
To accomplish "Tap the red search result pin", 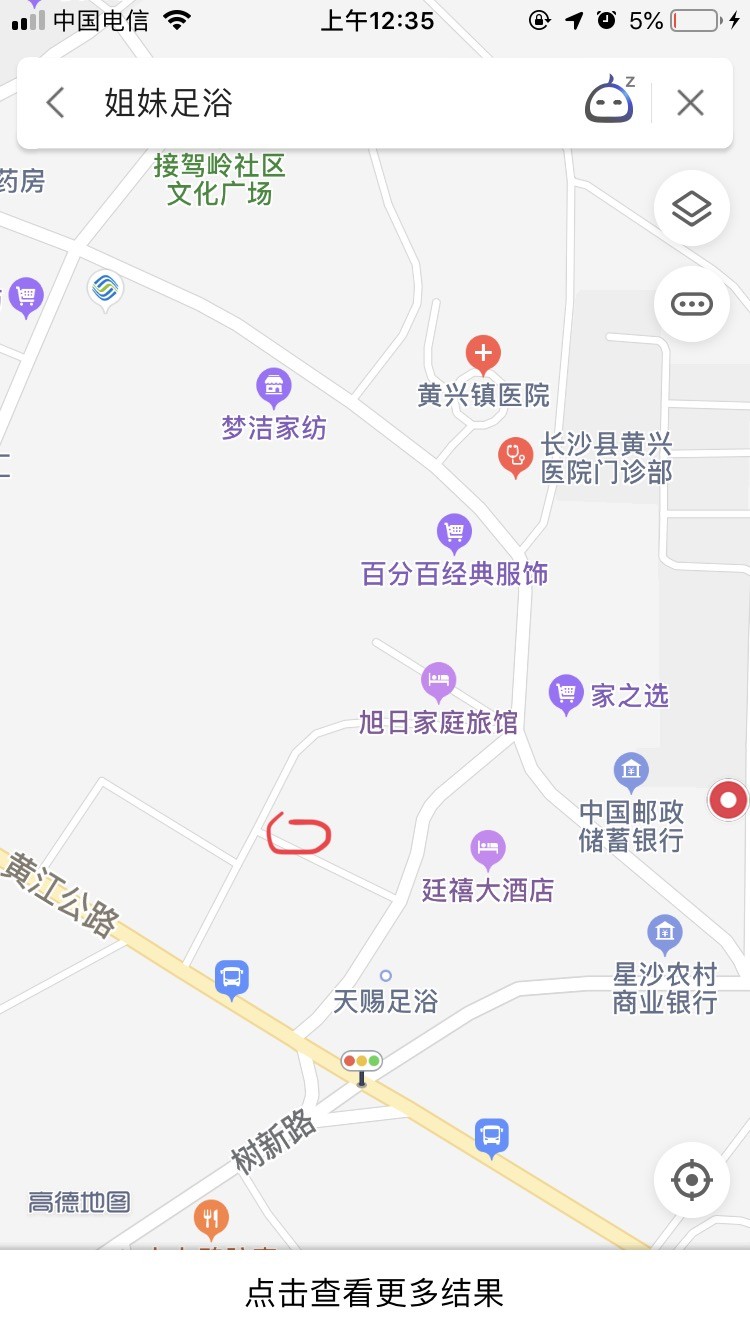I will tap(727, 800).
